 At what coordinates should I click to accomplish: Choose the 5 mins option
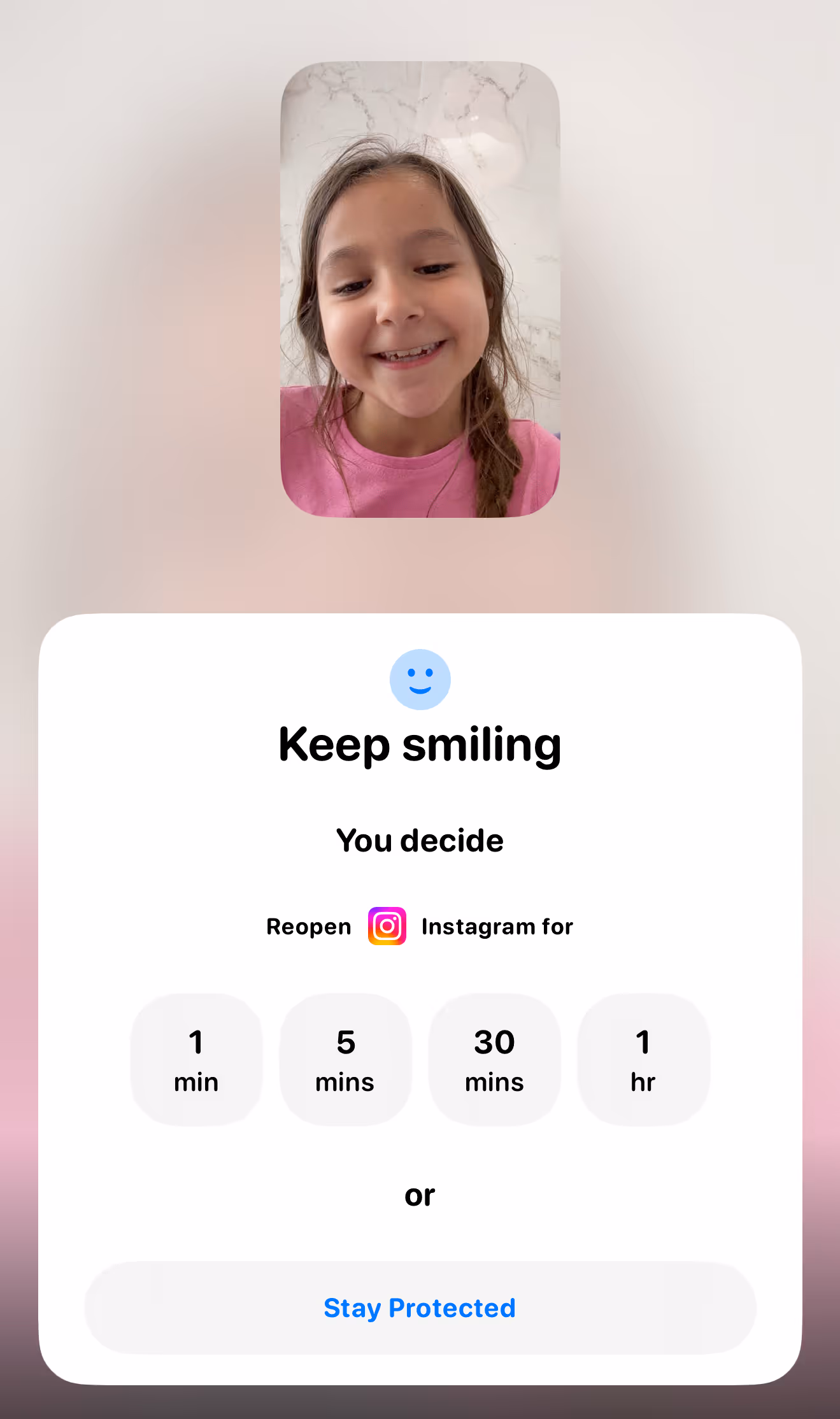pyautogui.click(x=345, y=1060)
